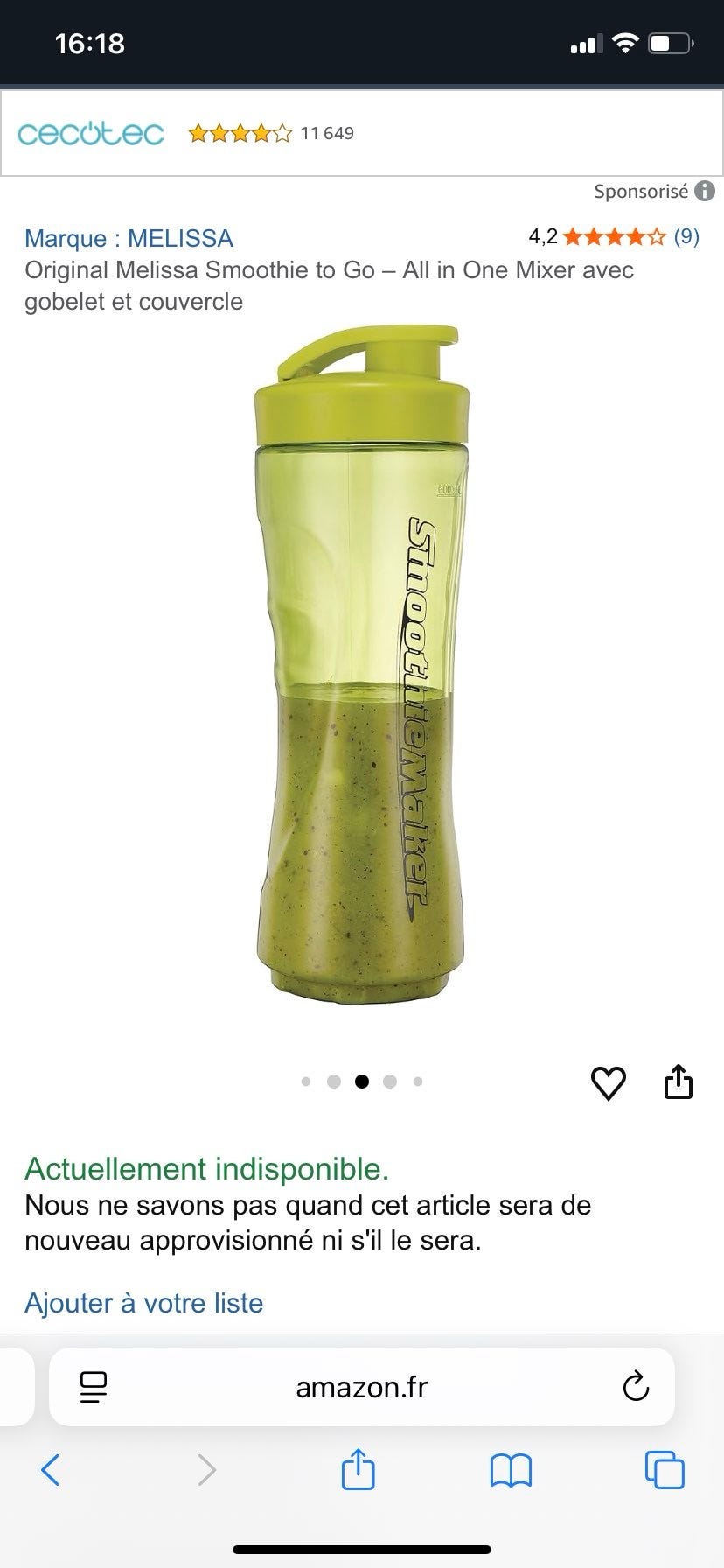View the 9 customer reviews
Viewport: 724px width, 1568px height.
(686, 236)
